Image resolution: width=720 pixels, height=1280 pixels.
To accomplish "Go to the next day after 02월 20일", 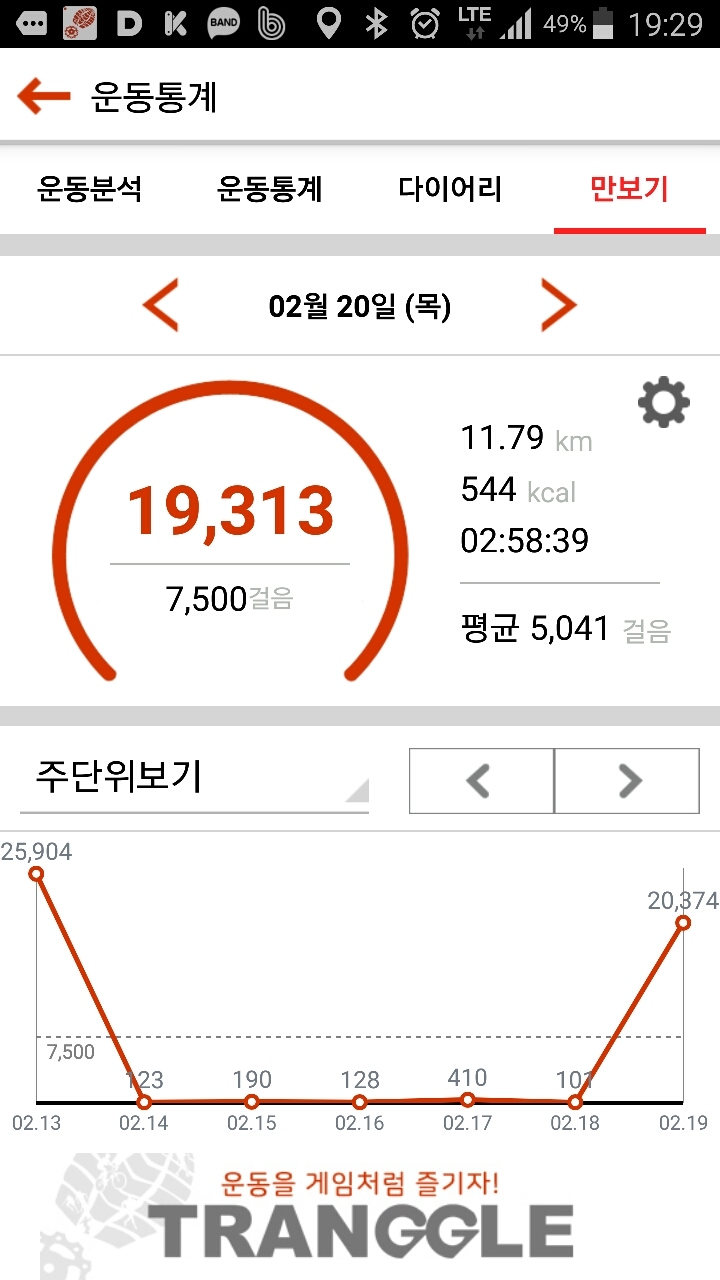I will pyautogui.click(x=559, y=306).
